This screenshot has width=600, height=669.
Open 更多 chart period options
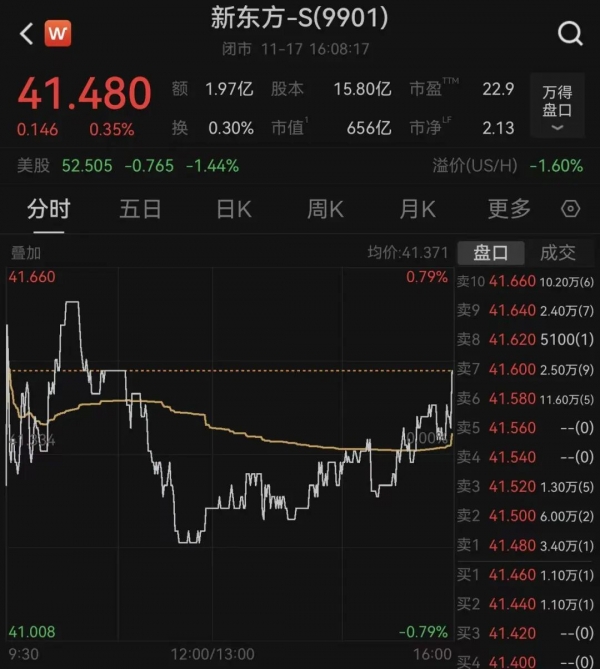(509, 209)
